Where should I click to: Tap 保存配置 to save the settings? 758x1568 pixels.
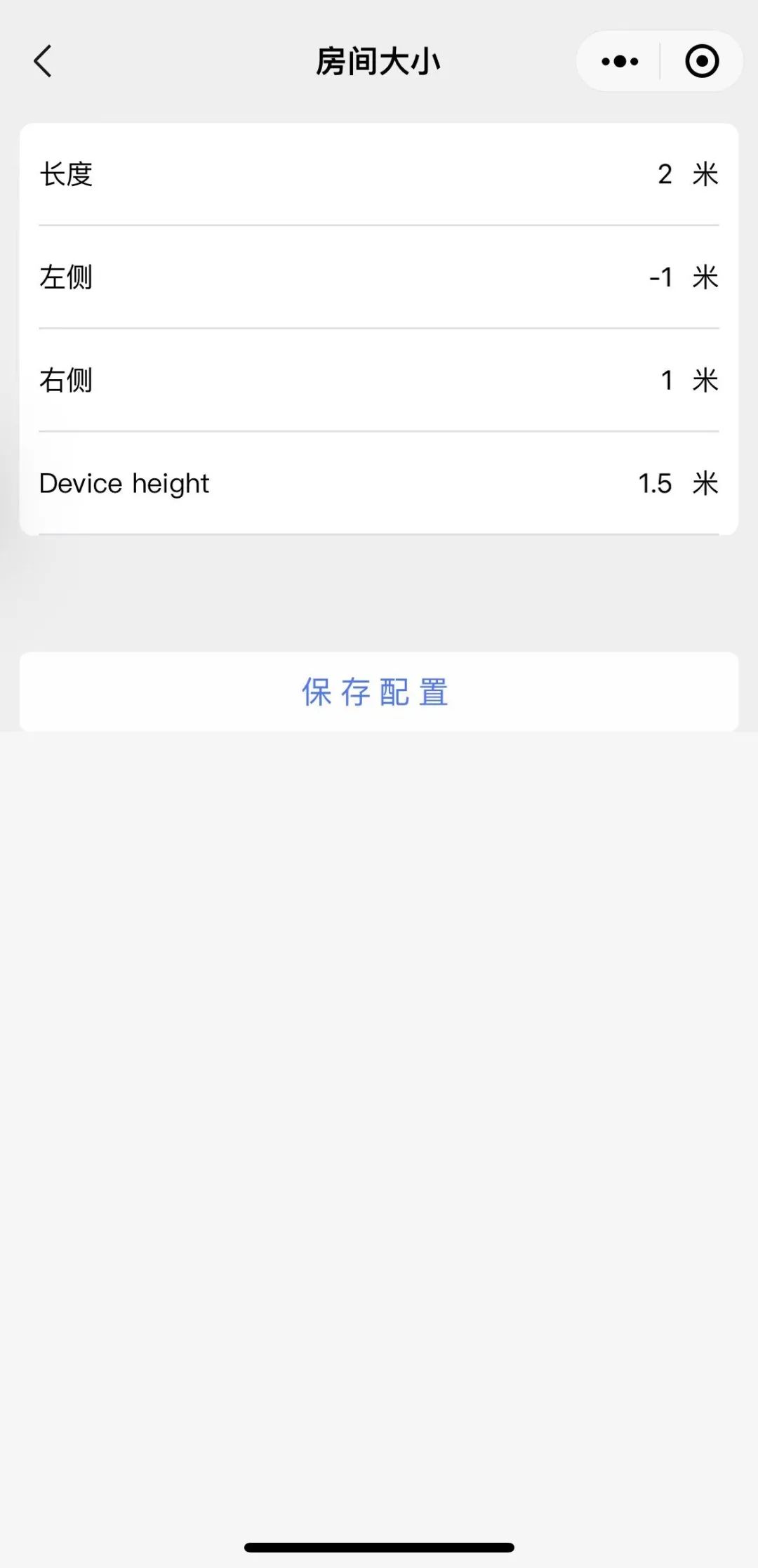[x=378, y=692]
